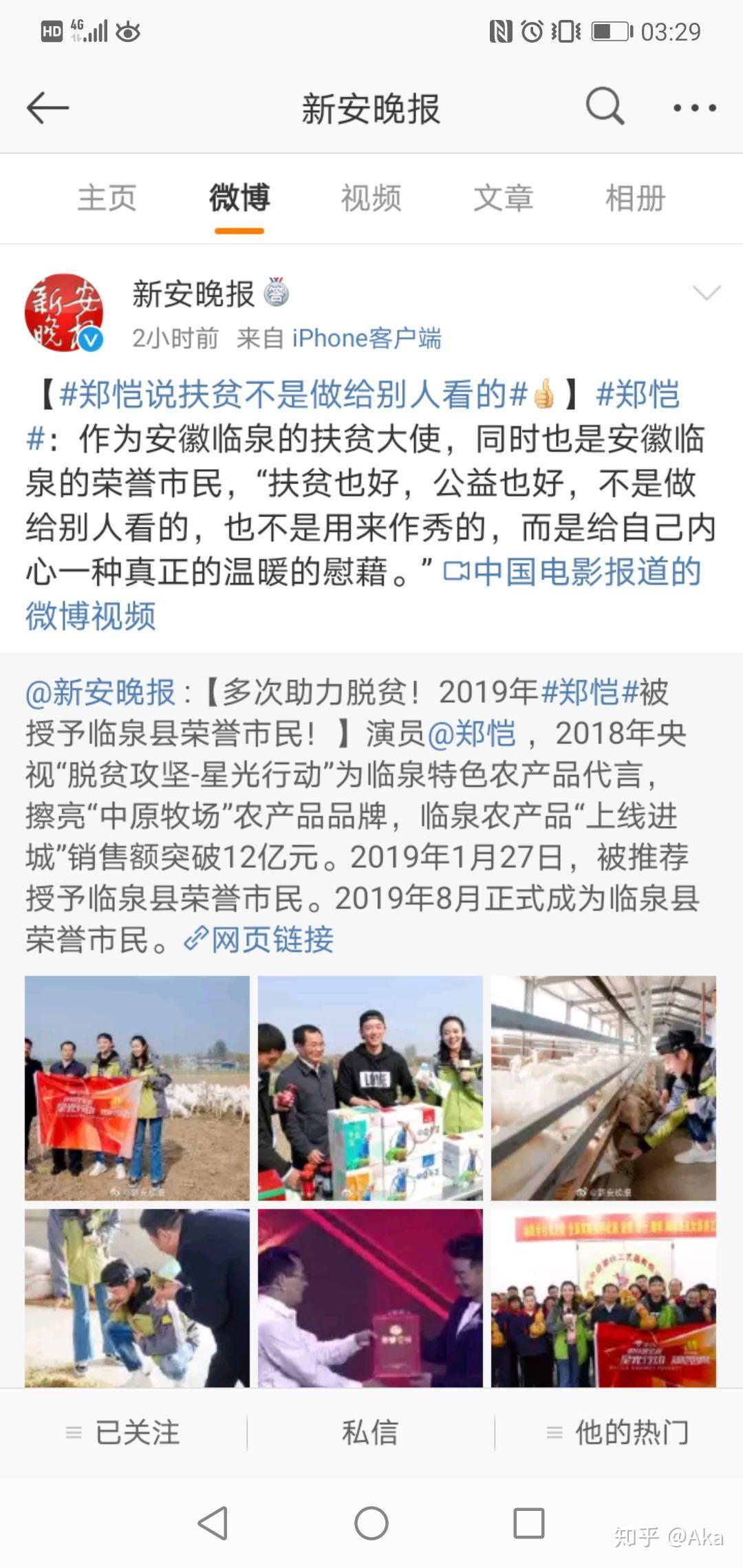Tap the 新安晚报 avatar on the post

pos(64,313)
